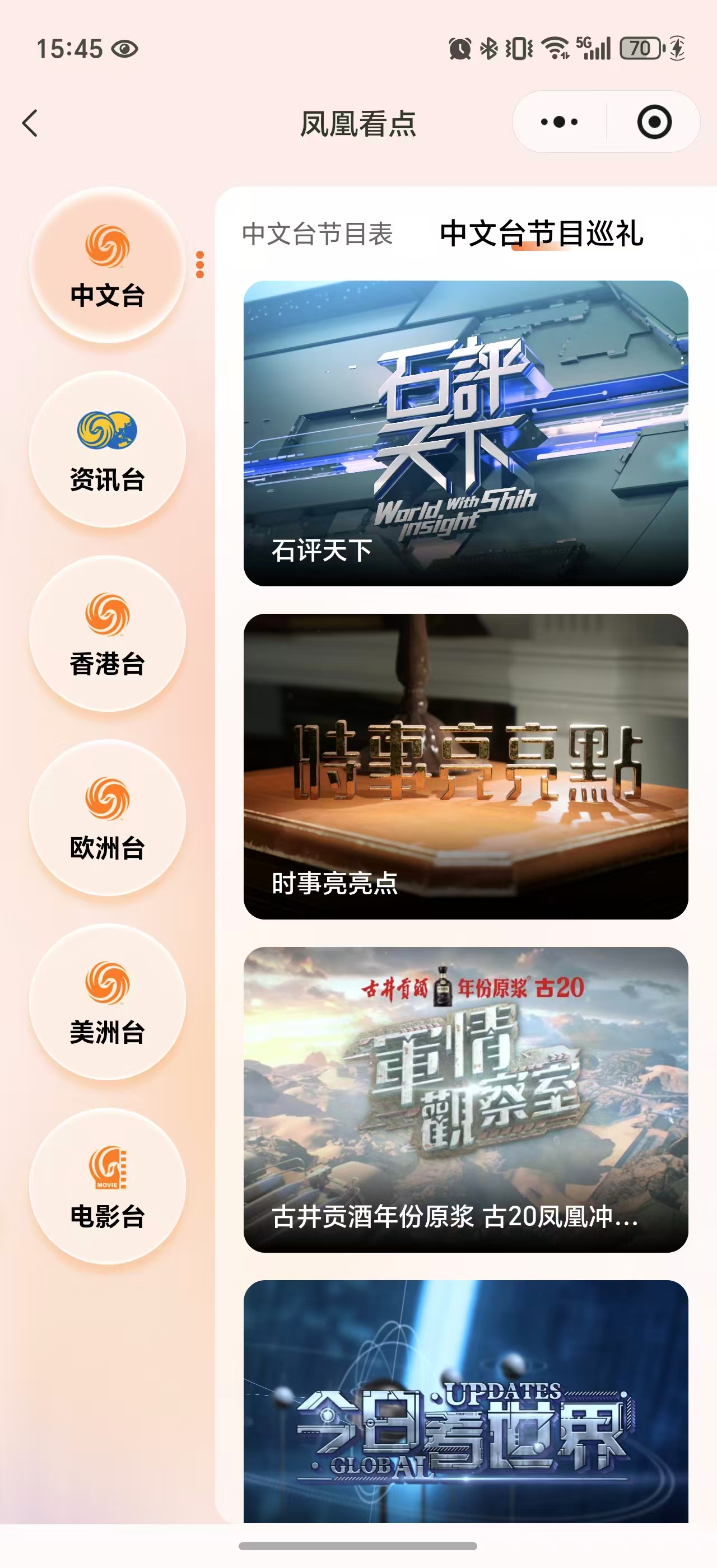Select the 中文台节目巡礼 tab
The image size is (717, 1568).
(542, 235)
